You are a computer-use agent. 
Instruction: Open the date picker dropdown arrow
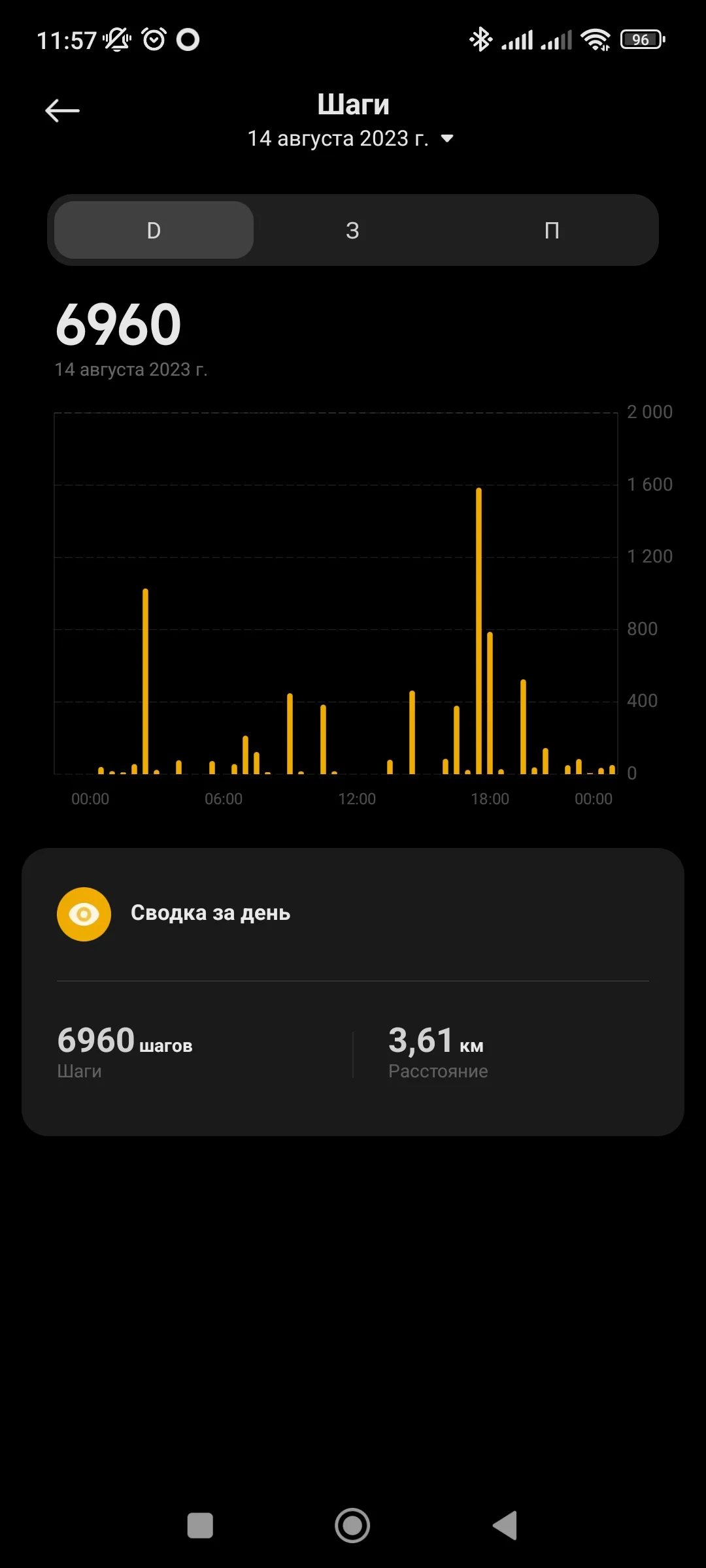tap(446, 139)
